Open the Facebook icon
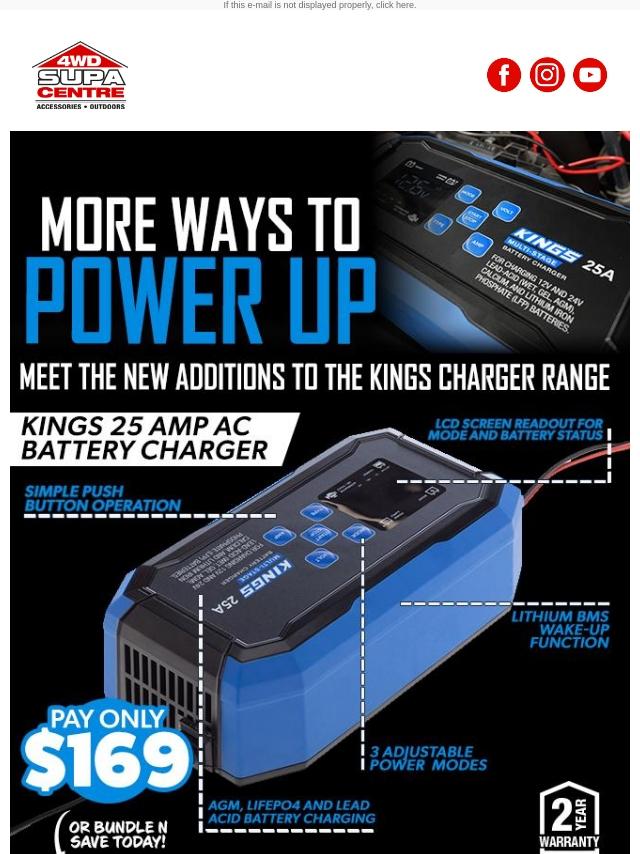The height and width of the screenshot is (854, 640). click(504, 75)
